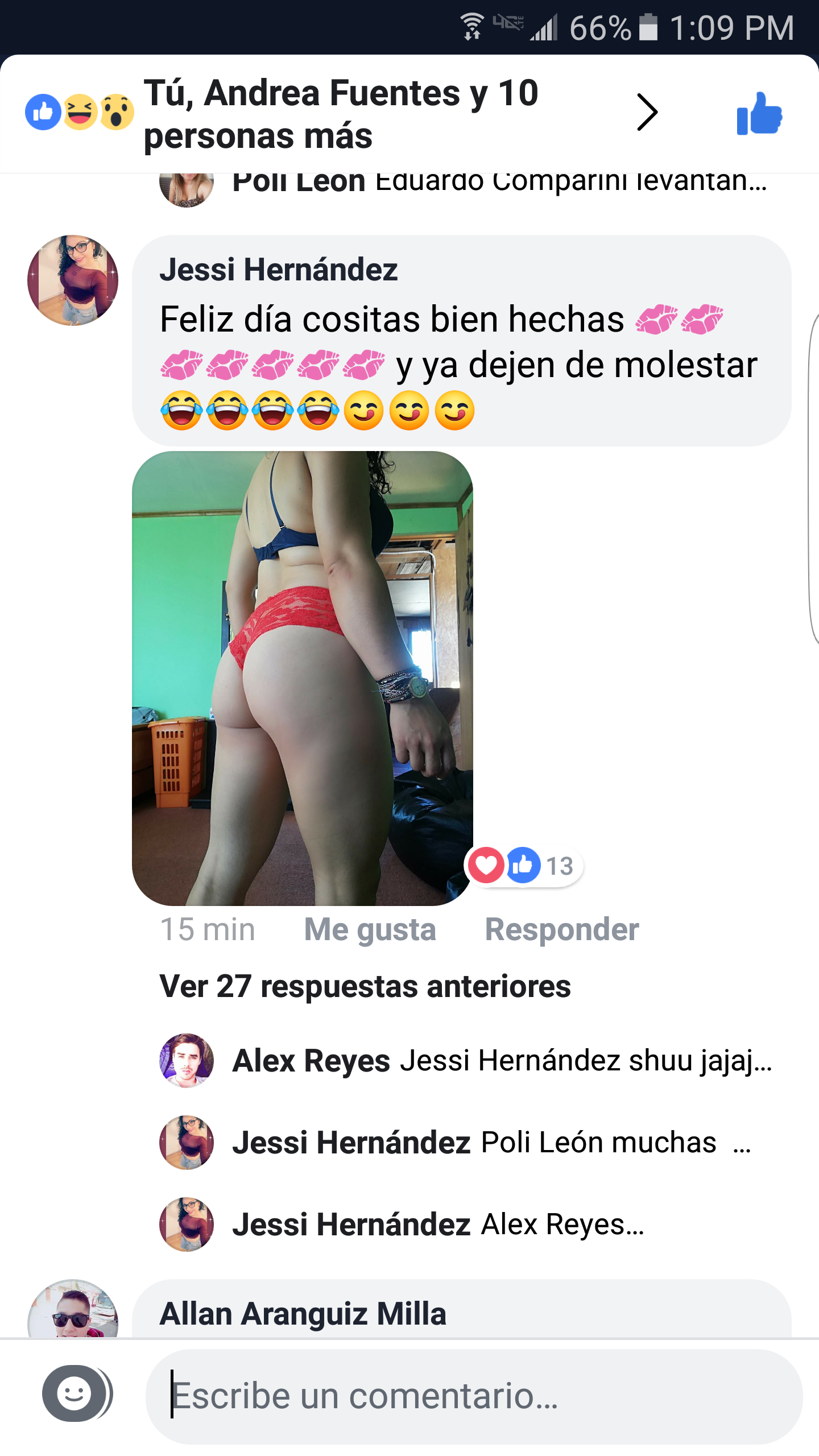This screenshot has height=1456, width=819.
Task: Tap the Wow reaction emoji at the top
Action: pos(117,113)
